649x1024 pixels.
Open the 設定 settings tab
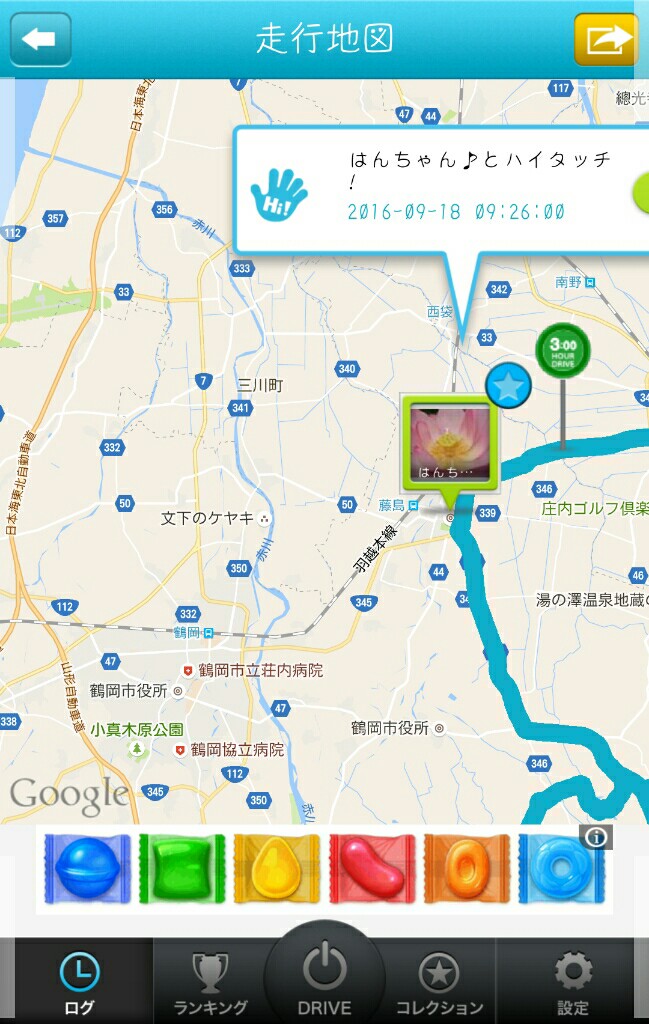click(573, 982)
